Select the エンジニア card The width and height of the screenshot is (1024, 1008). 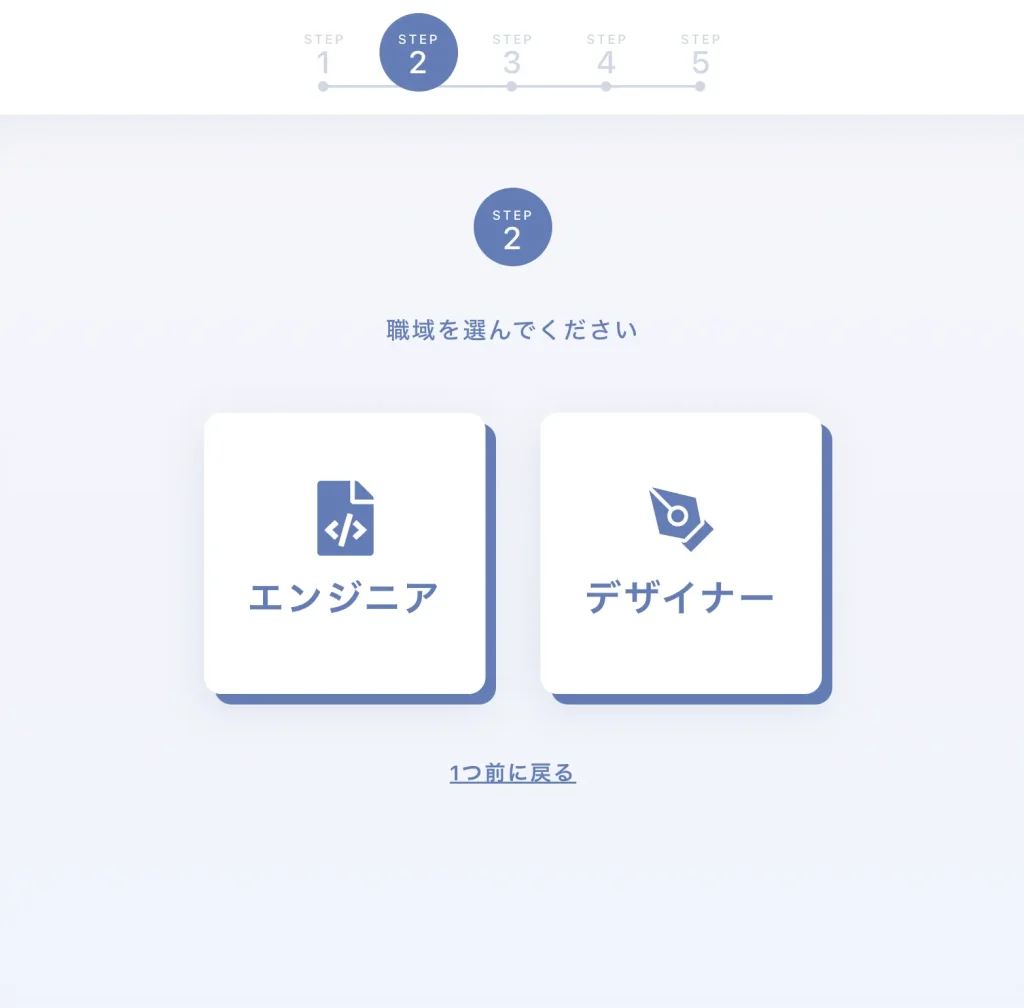[x=344, y=553]
